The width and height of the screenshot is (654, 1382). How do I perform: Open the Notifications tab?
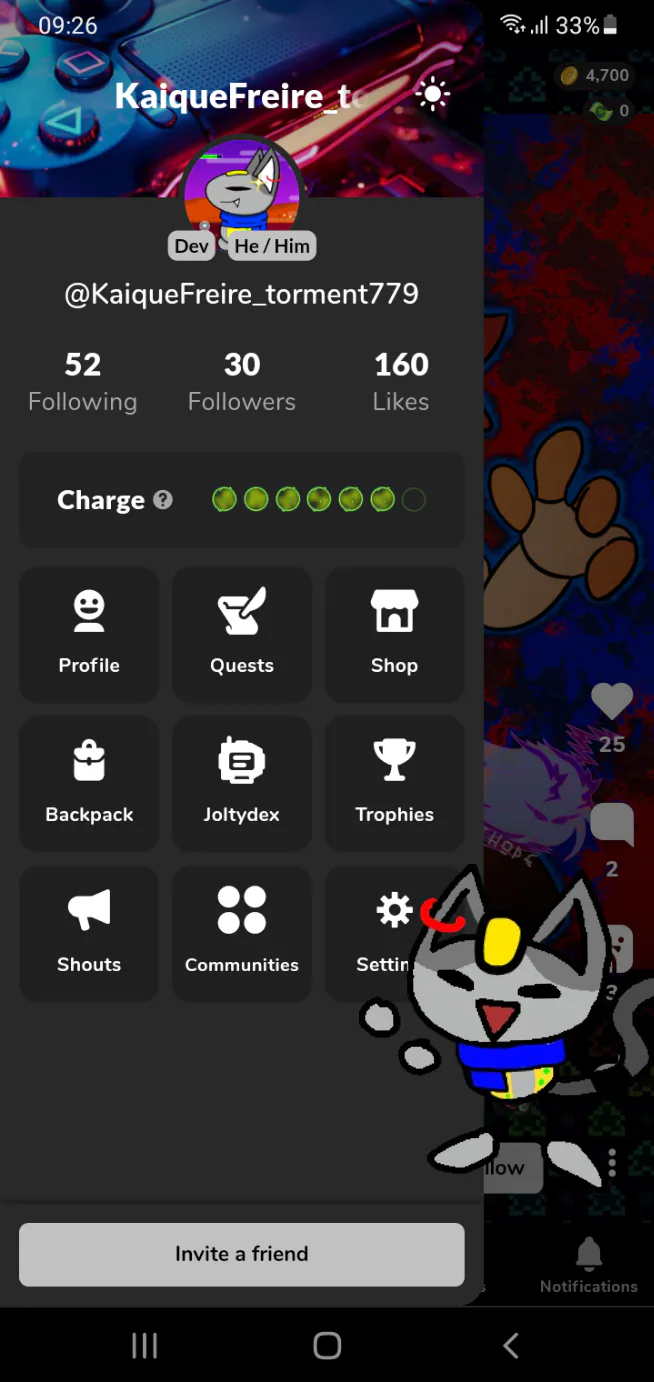pos(588,1265)
